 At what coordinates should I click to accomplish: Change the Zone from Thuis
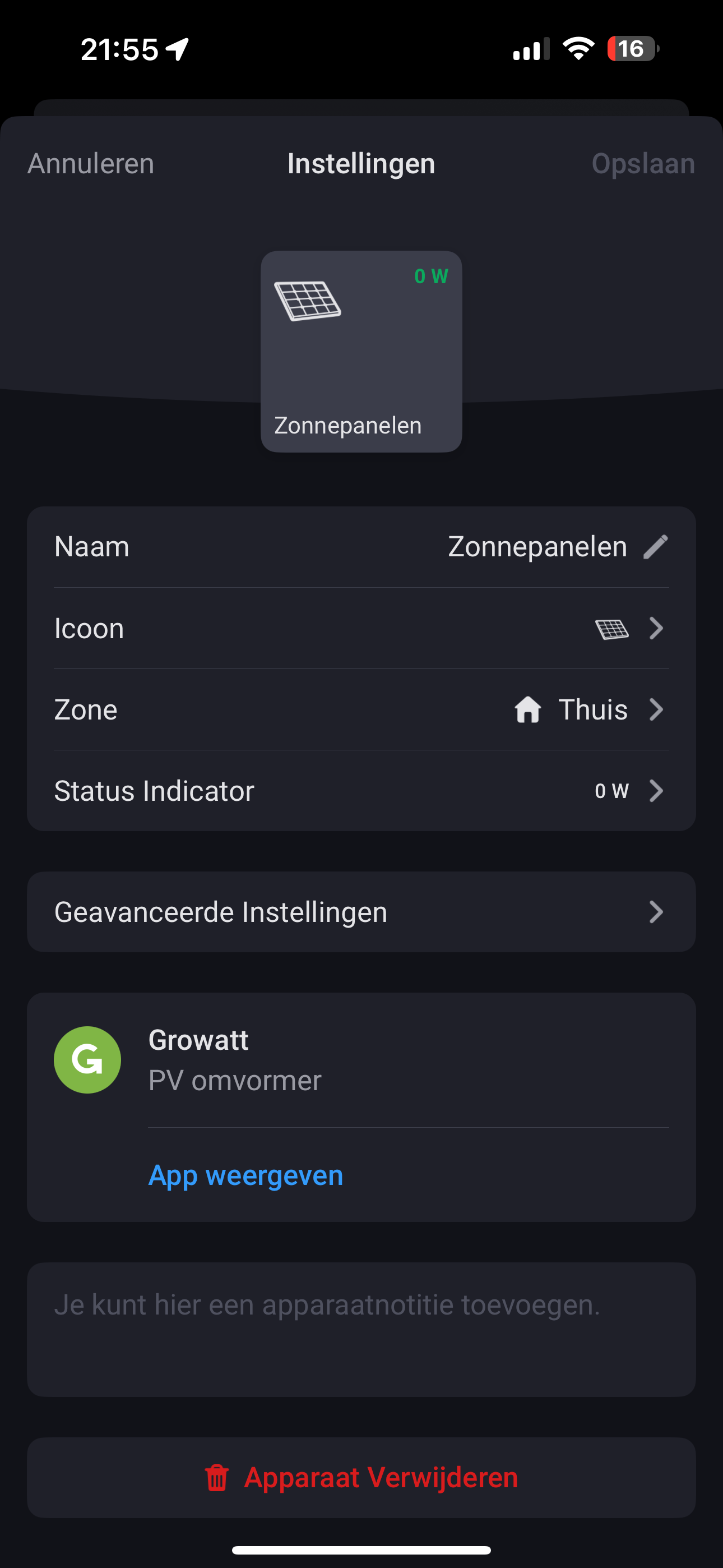coord(361,710)
